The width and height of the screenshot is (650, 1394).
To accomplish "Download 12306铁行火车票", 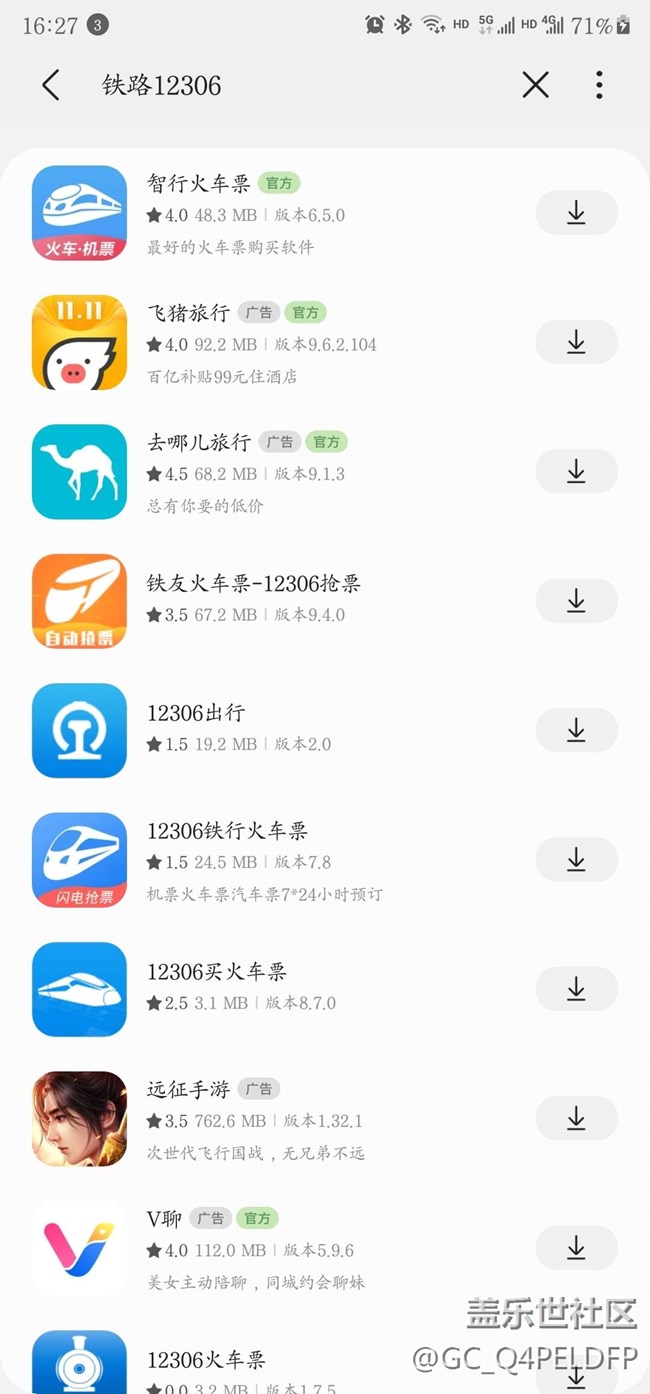I will tap(576, 860).
